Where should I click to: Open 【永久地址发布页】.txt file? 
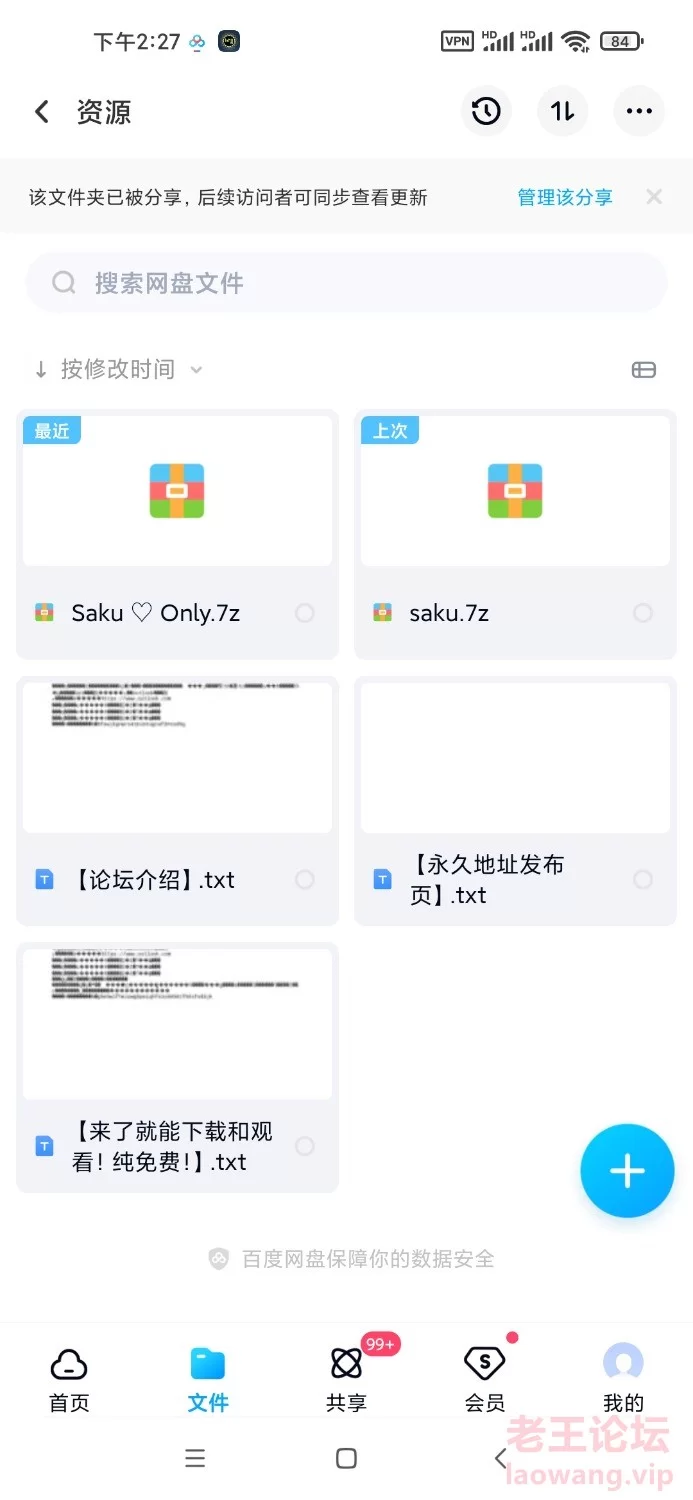pos(515,800)
